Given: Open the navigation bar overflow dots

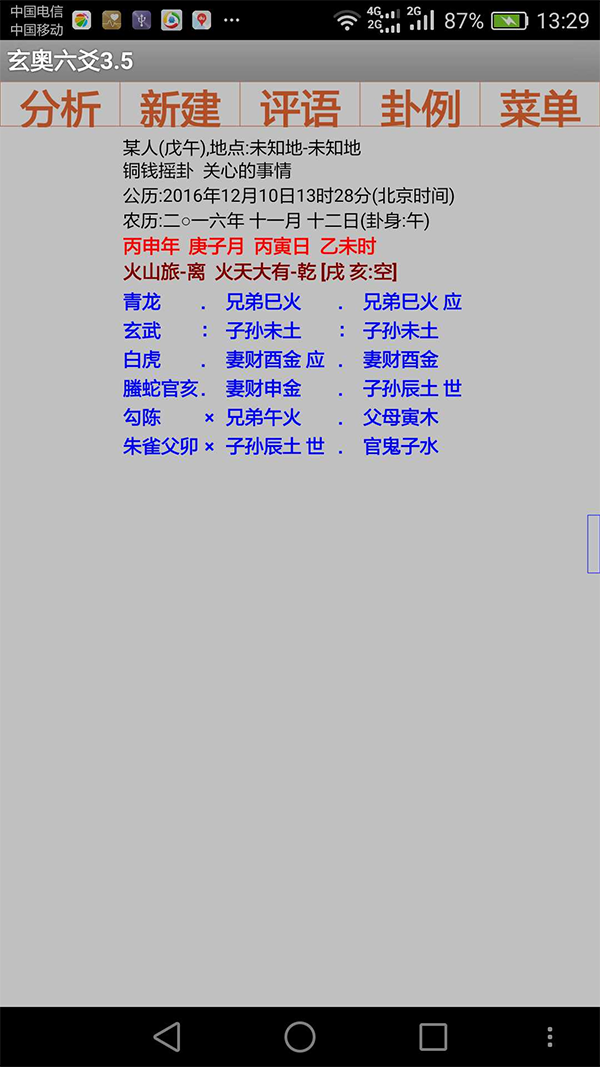Looking at the screenshot, I should click(x=549, y=1036).
